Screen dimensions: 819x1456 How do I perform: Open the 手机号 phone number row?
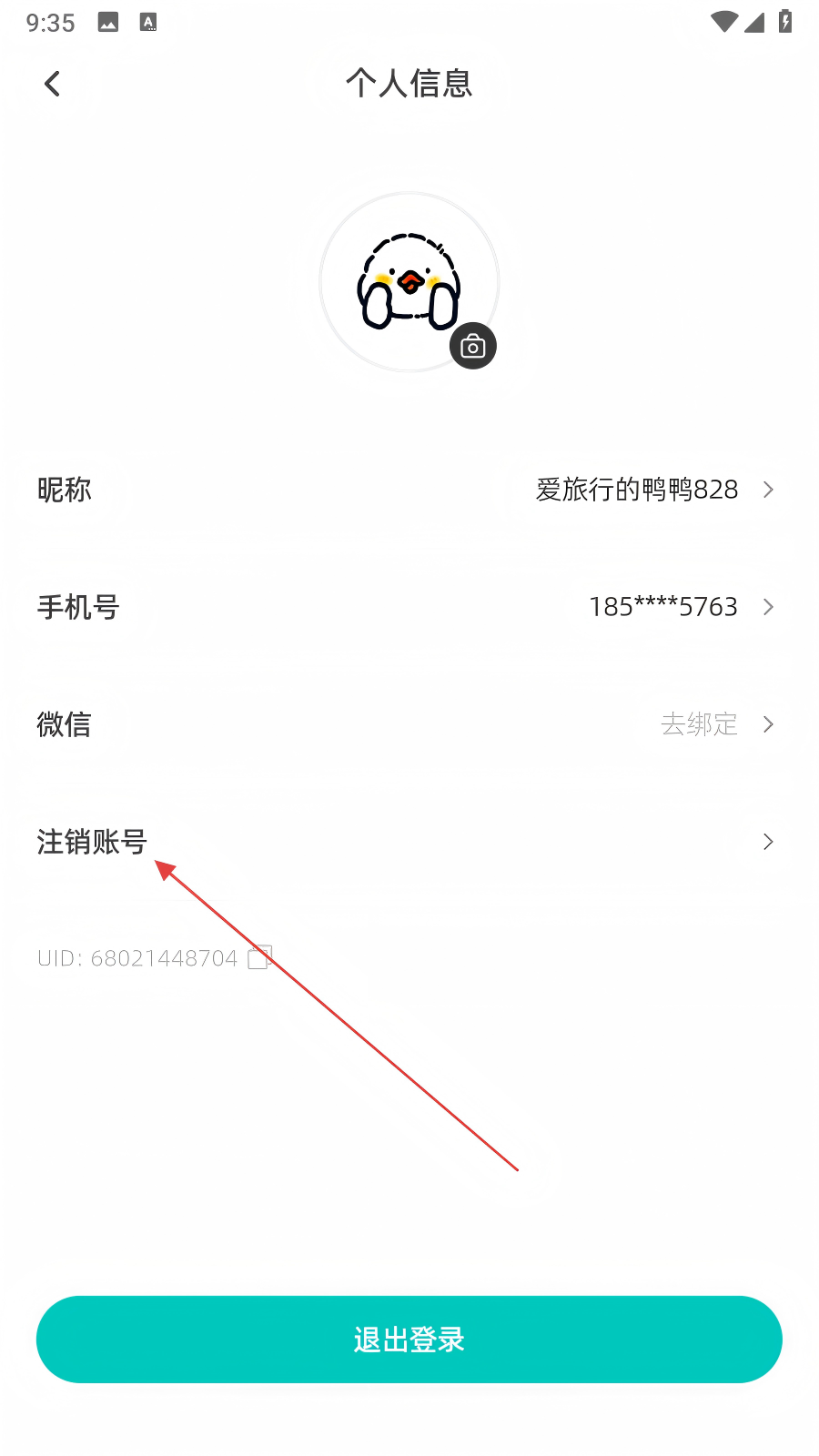pyautogui.click(x=409, y=607)
